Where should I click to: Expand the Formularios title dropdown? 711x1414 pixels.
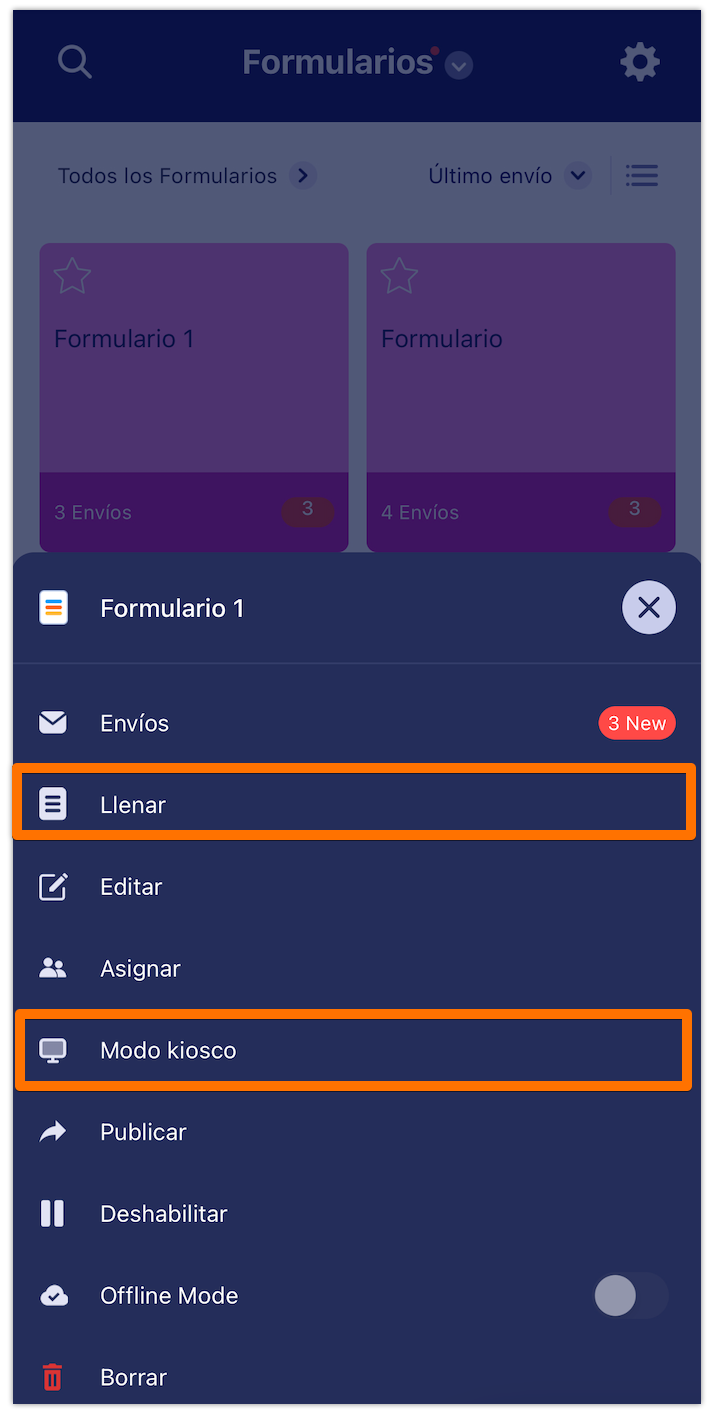459,66
